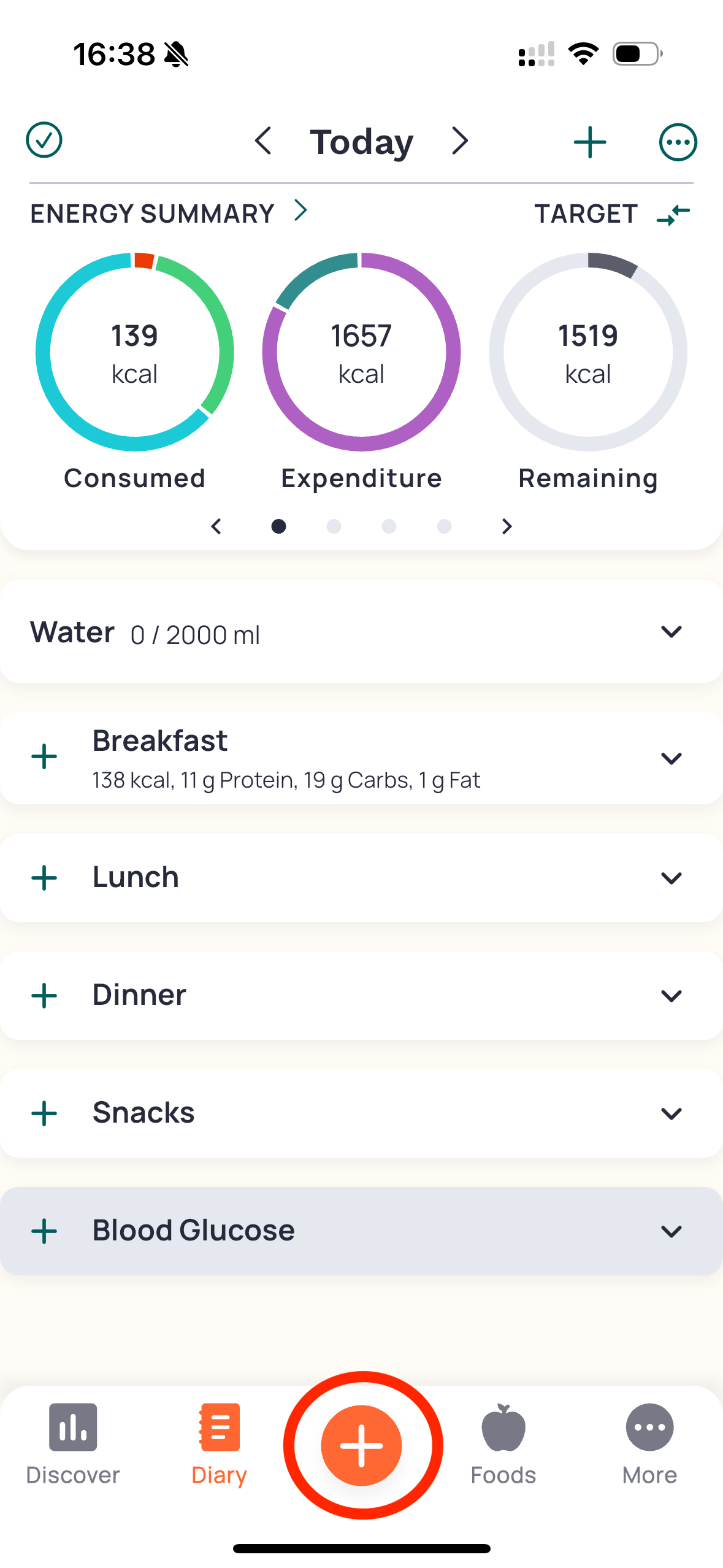The height and width of the screenshot is (1568, 723).
Task: Open Energy Summary details
Action: (169, 213)
